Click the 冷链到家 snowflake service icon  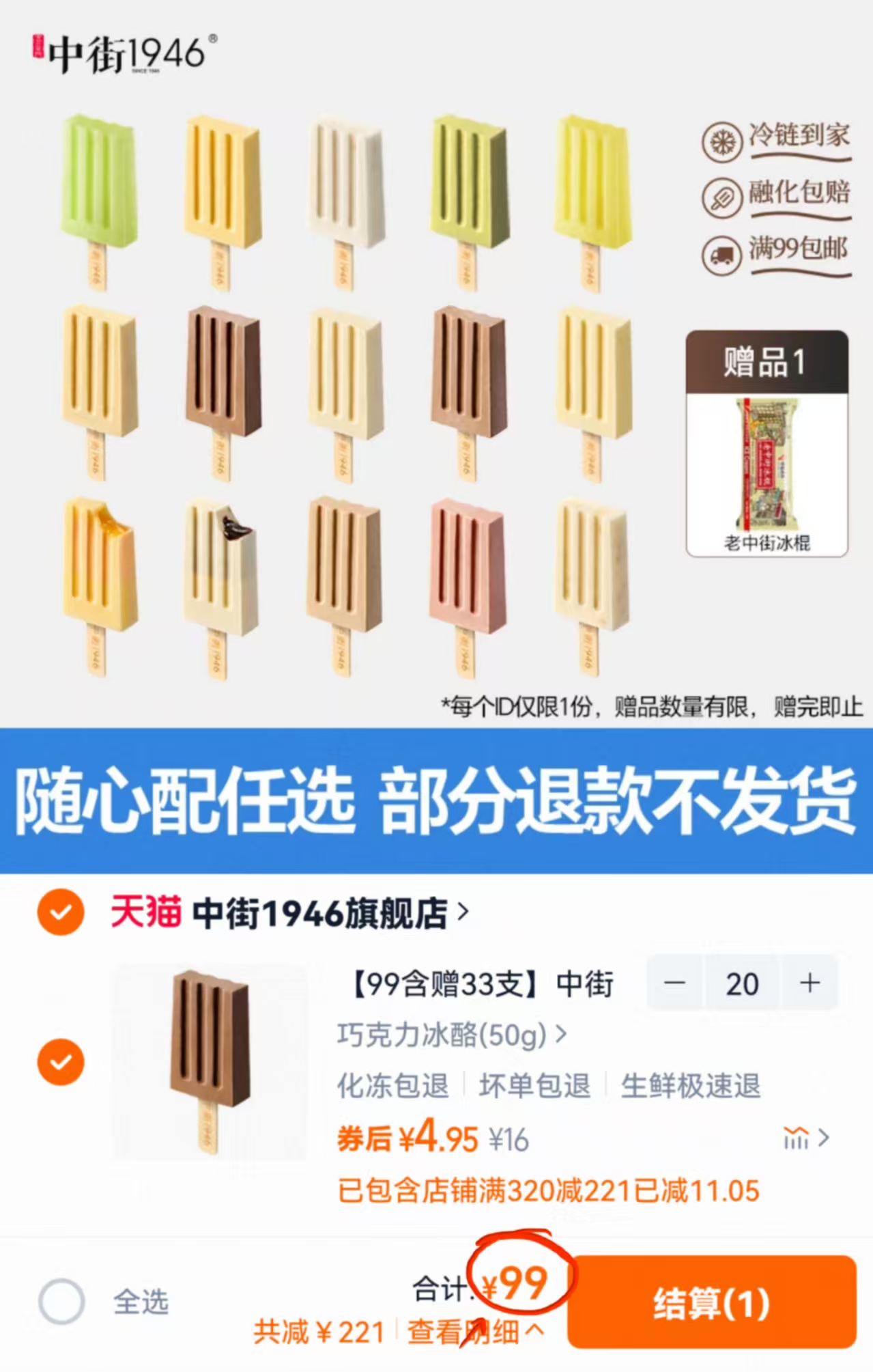721,142
